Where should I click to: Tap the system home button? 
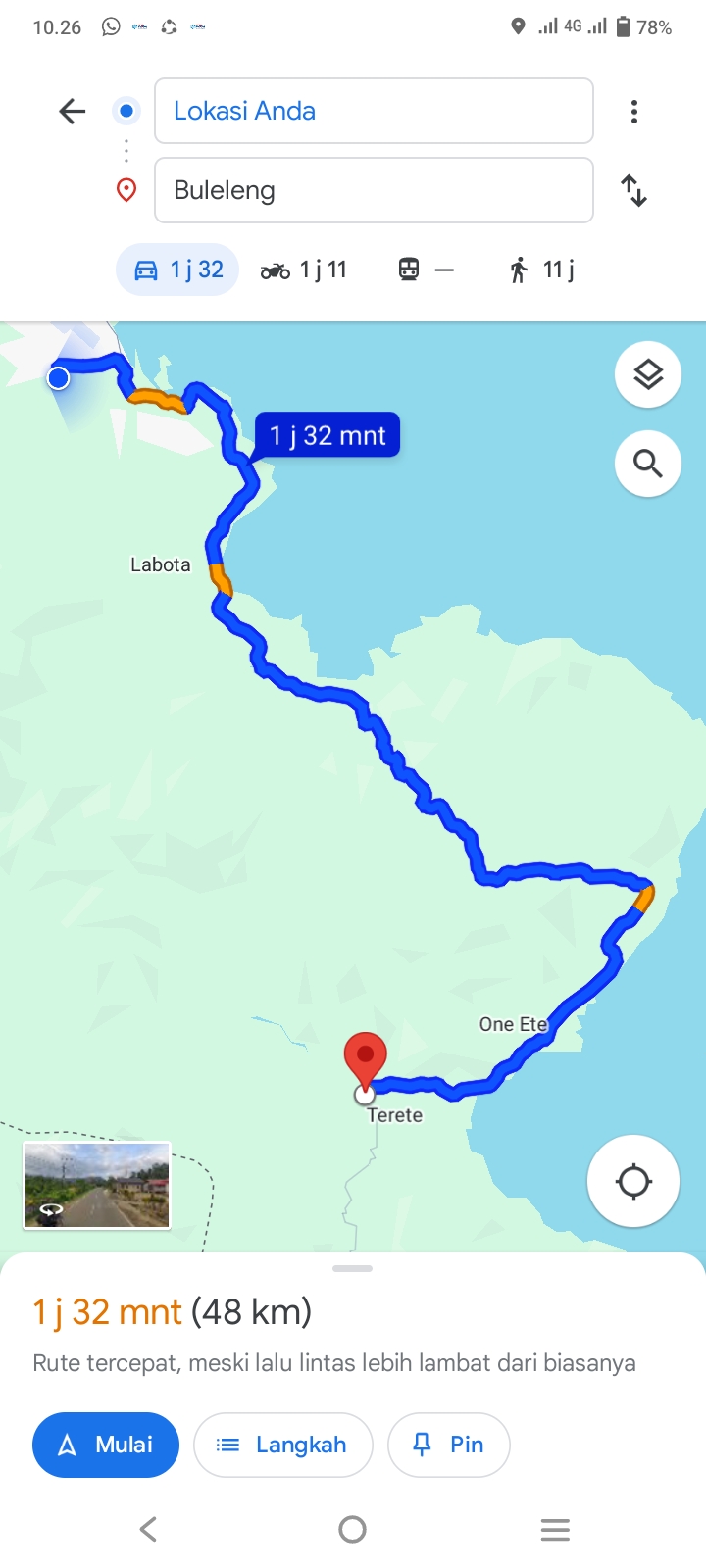pyautogui.click(x=352, y=1529)
